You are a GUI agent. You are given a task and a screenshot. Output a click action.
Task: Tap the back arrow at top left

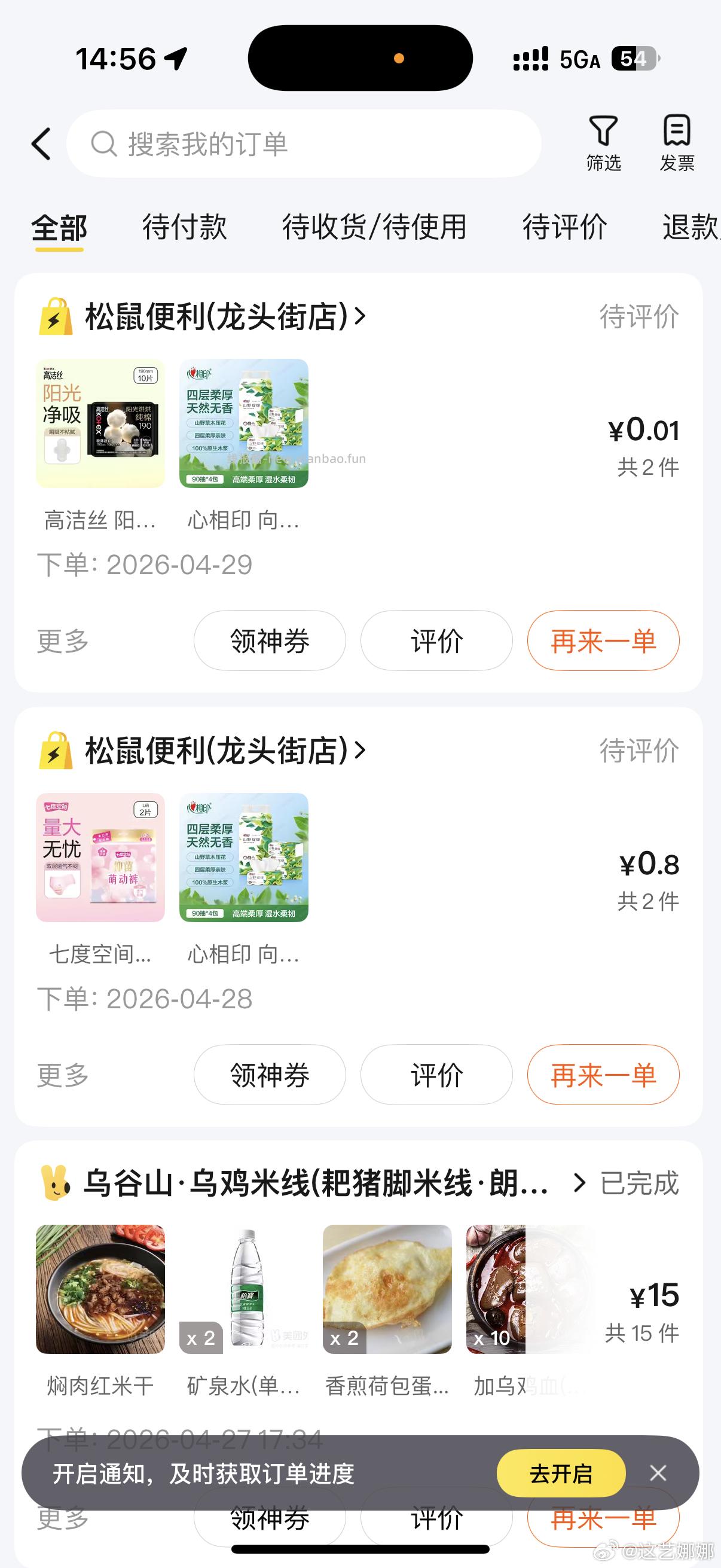tap(40, 144)
